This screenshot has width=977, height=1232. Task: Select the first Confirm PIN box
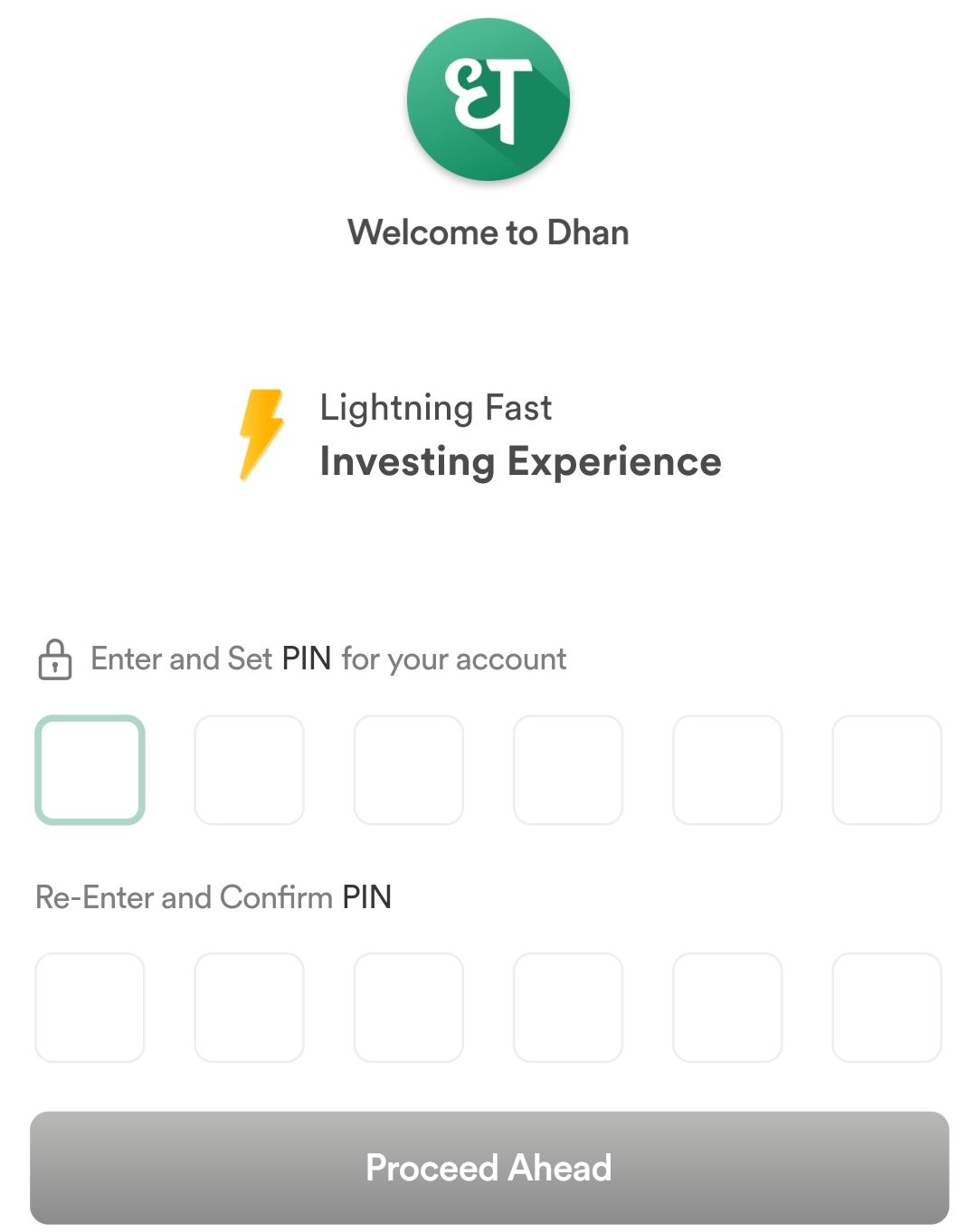point(89,1007)
